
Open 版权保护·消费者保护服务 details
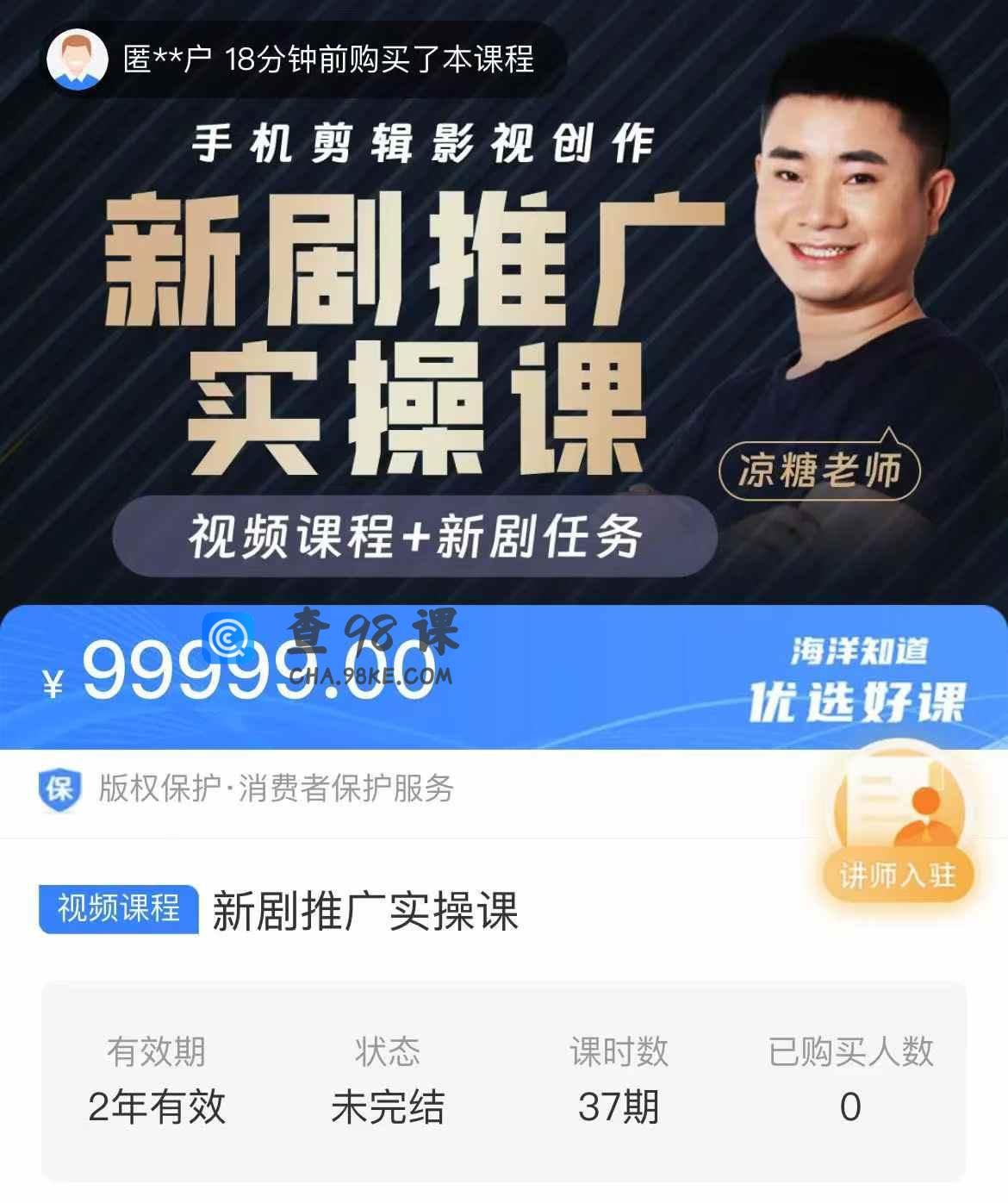point(276,788)
